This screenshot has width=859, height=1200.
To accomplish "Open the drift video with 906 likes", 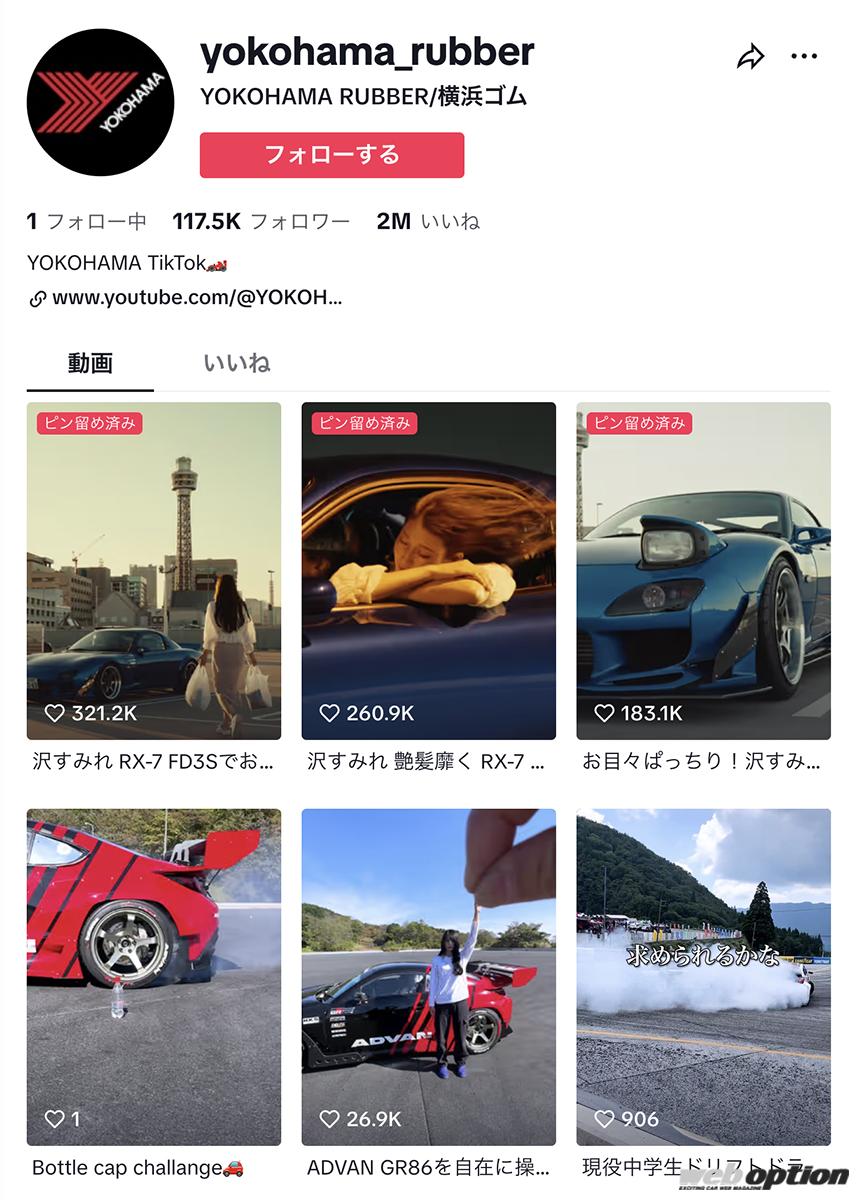I will (703, 976).
